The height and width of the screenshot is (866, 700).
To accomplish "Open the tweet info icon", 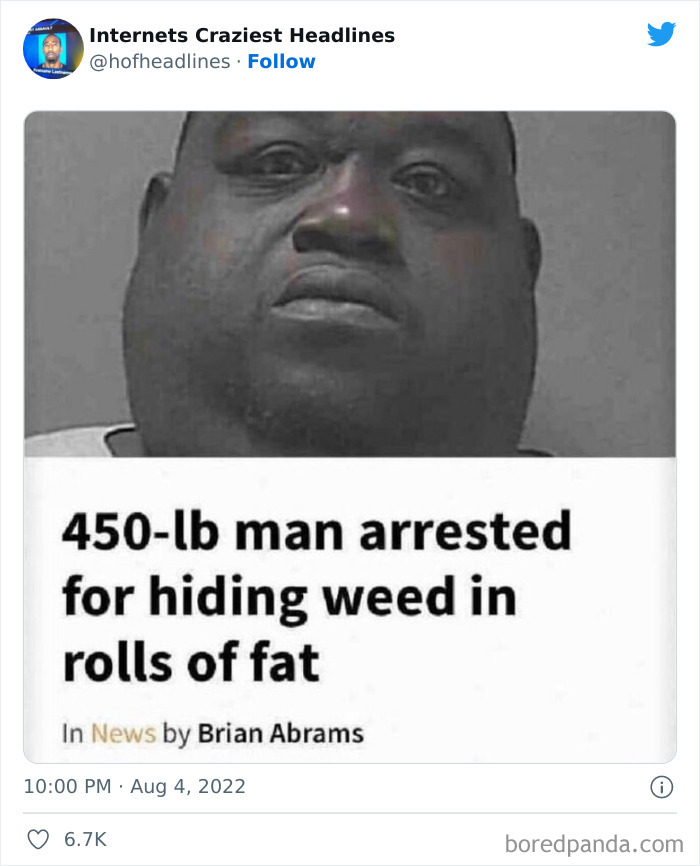I will pos(661,788).
